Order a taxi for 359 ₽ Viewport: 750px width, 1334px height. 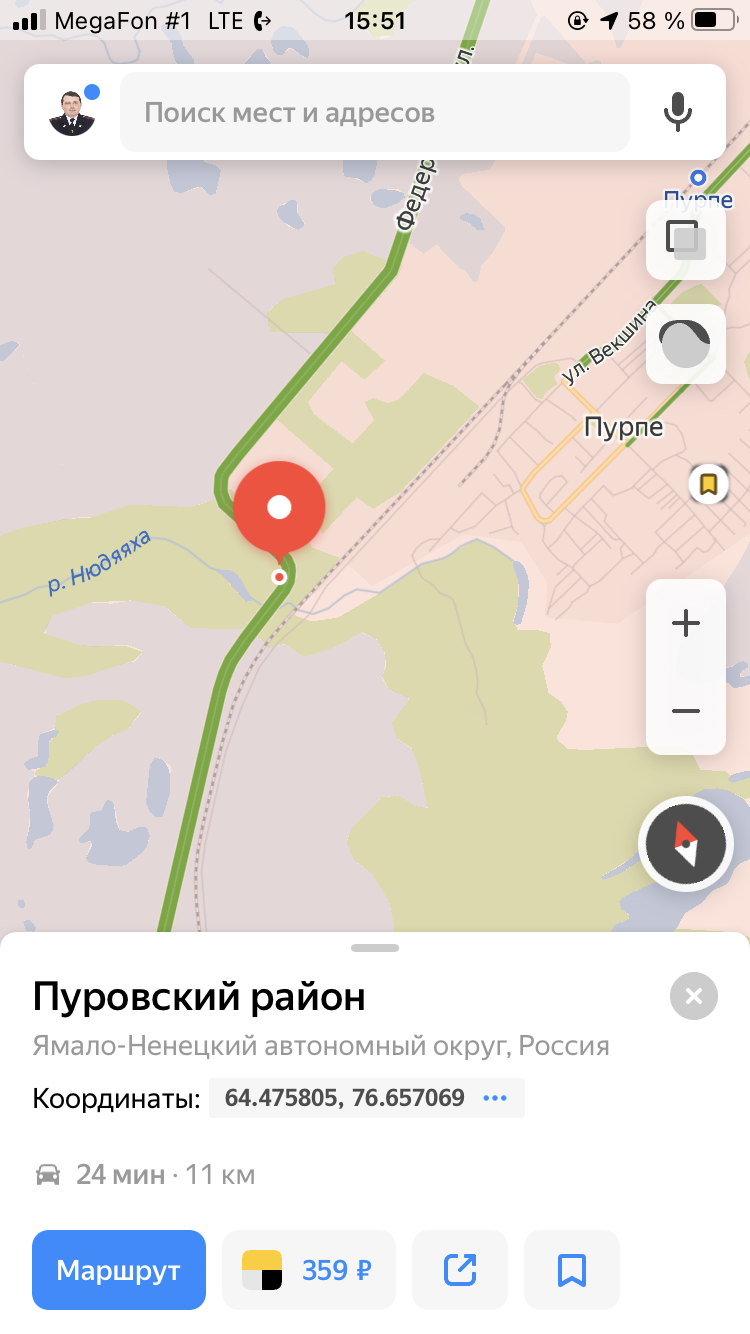click(309, 1270)
